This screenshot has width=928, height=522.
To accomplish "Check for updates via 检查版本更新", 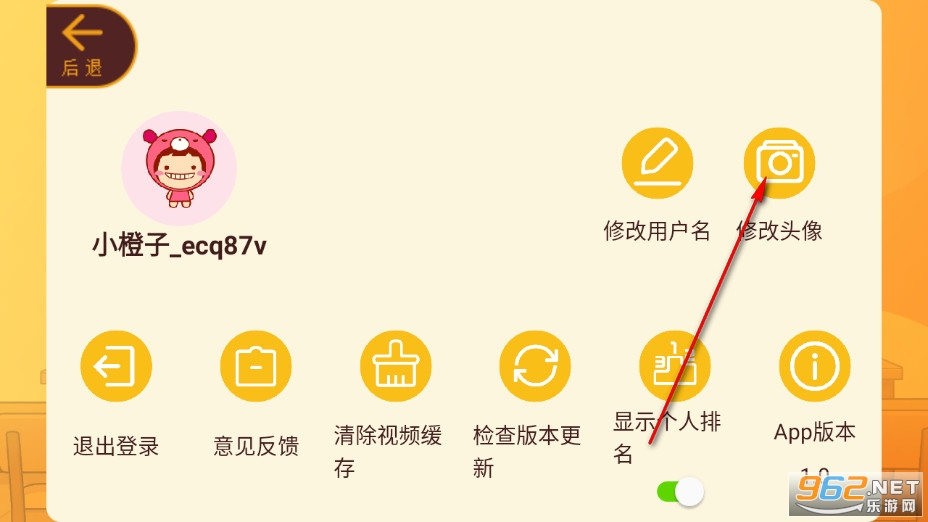I will (535, 367).
